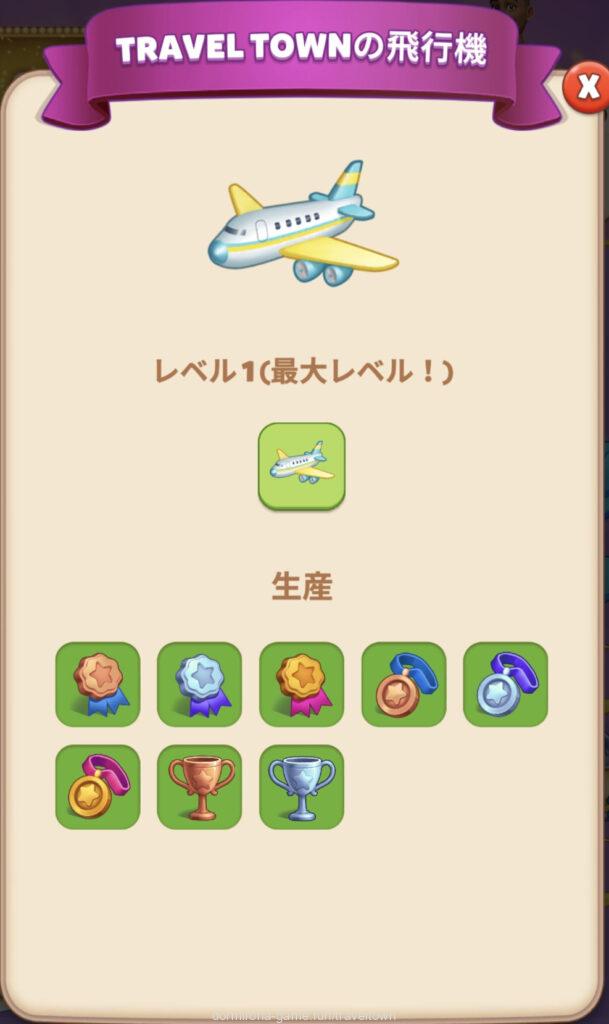Open the bronze rosette ribbon item
This screenshot has height=1024, width=609.
(98, 684)
